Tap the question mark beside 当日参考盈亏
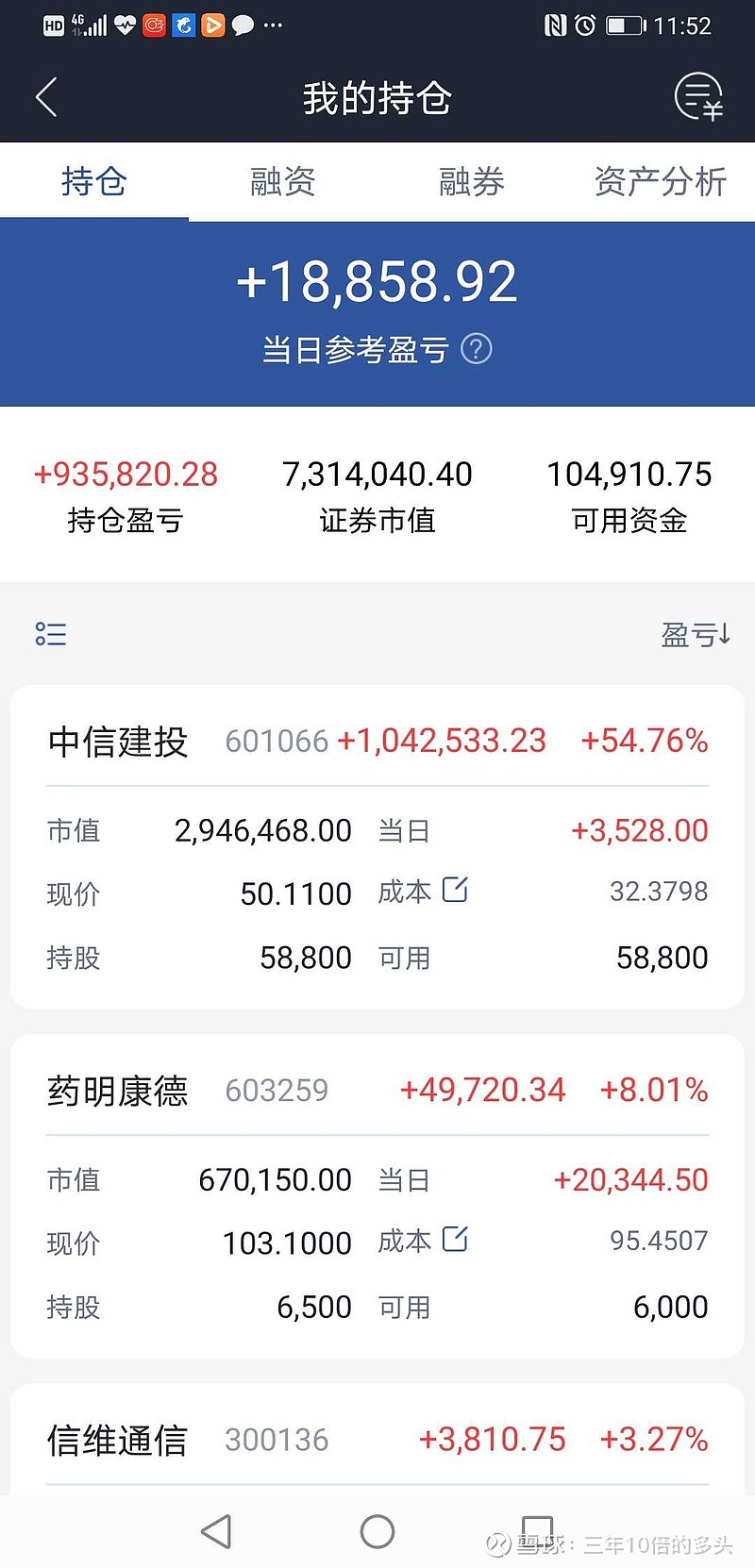 click(477, 348)
